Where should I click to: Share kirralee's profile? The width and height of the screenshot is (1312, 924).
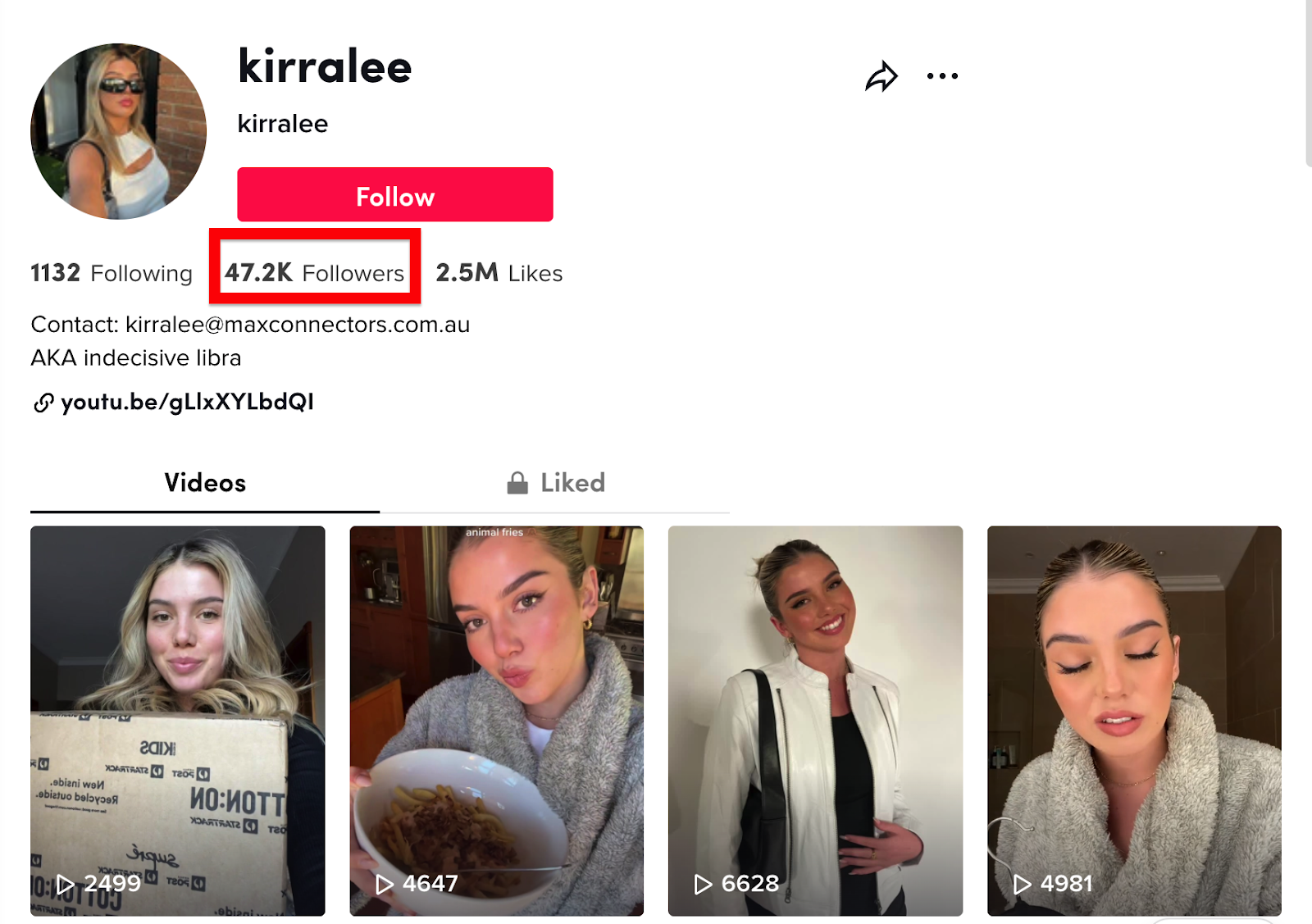pos(881,76)
